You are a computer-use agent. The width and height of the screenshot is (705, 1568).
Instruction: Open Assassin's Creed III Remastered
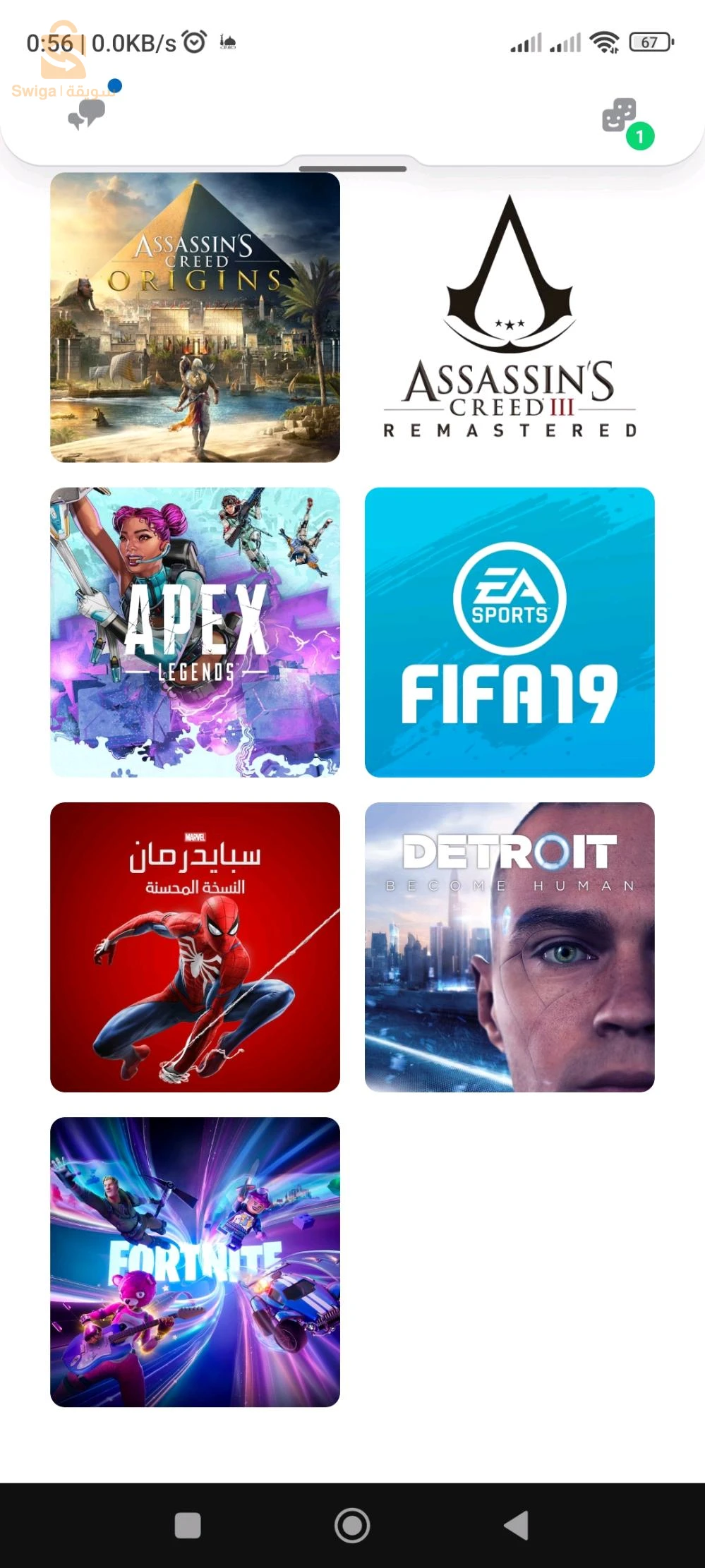click(510, 318)
